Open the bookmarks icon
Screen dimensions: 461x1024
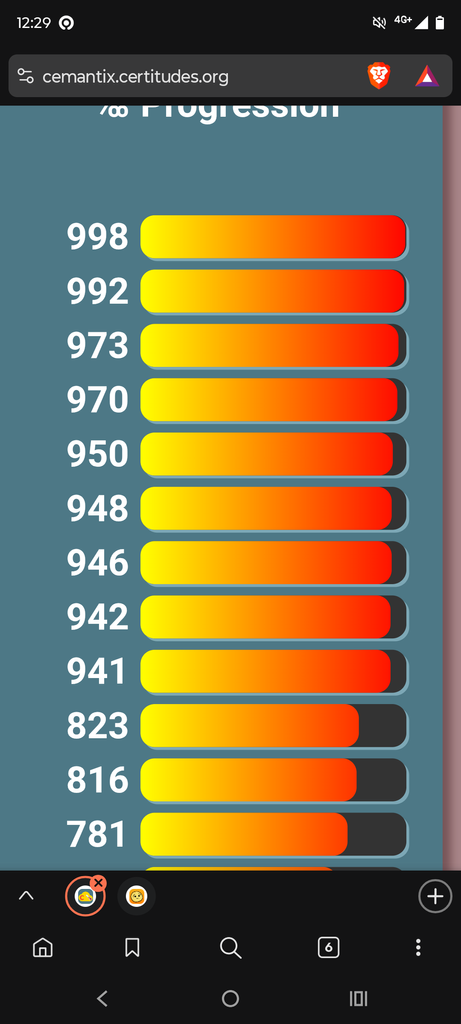132,947
